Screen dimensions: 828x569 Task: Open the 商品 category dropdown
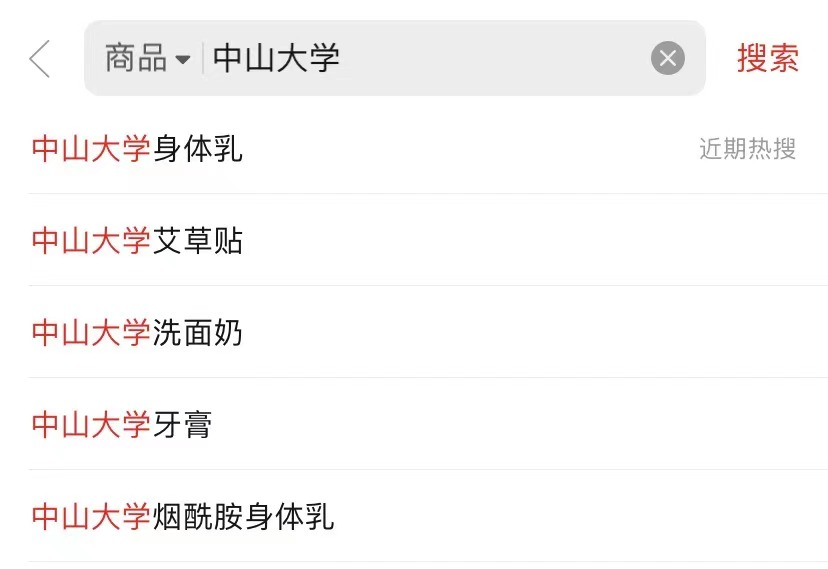point(147,59)
